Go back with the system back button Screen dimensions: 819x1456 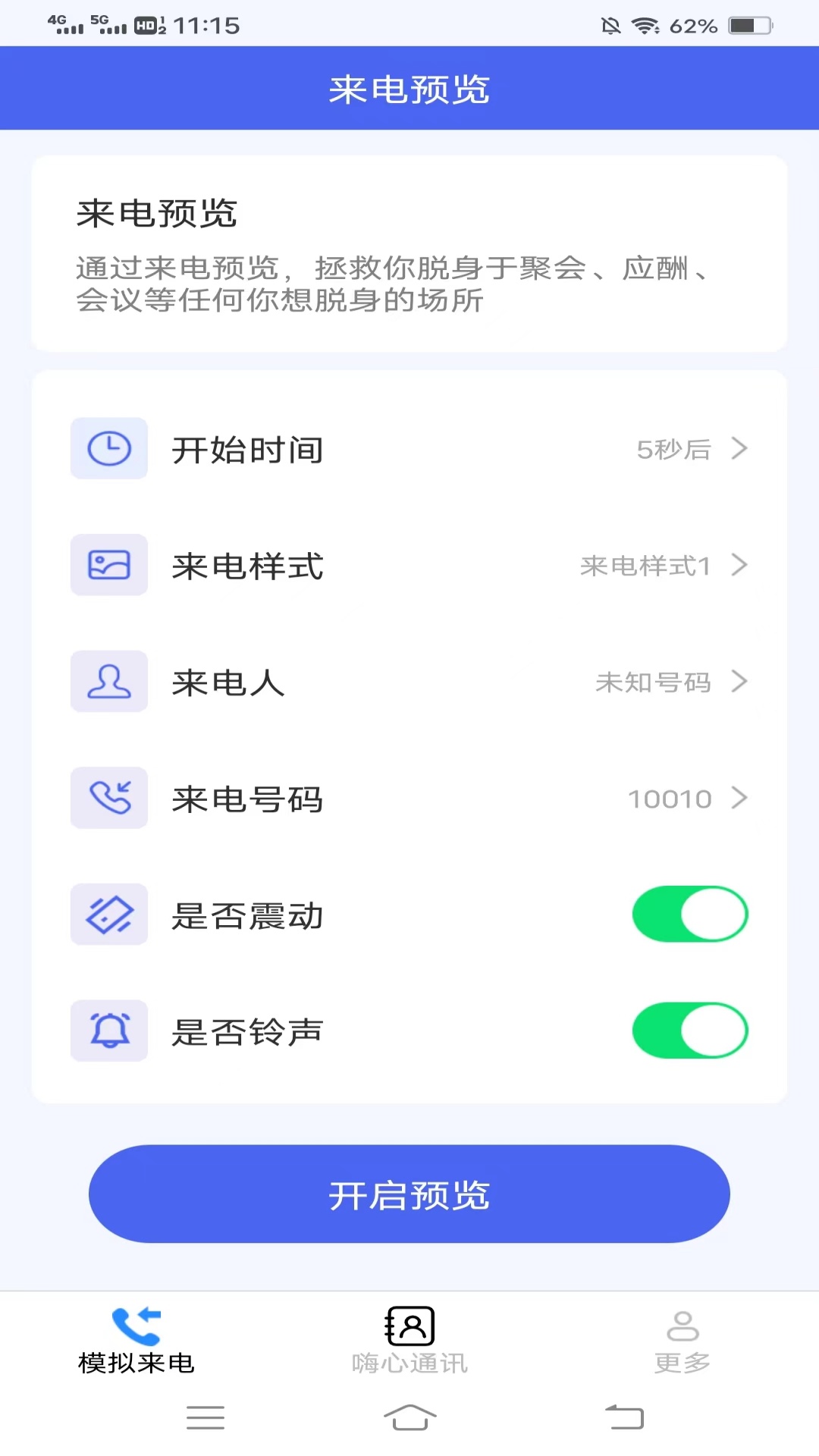tap(624, 1417)
